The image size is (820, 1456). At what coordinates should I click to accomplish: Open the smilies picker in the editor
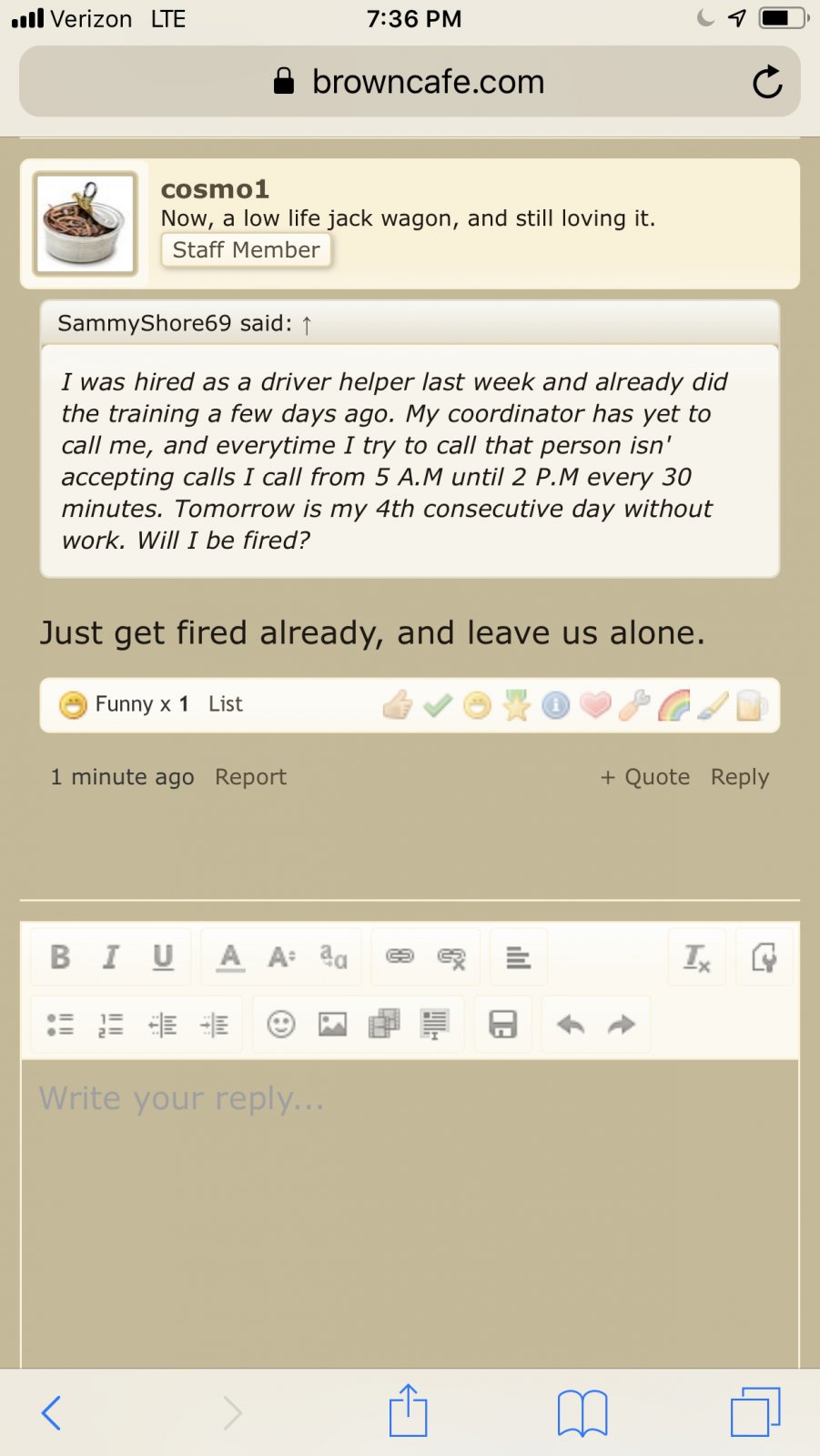tap(281, 1025)
